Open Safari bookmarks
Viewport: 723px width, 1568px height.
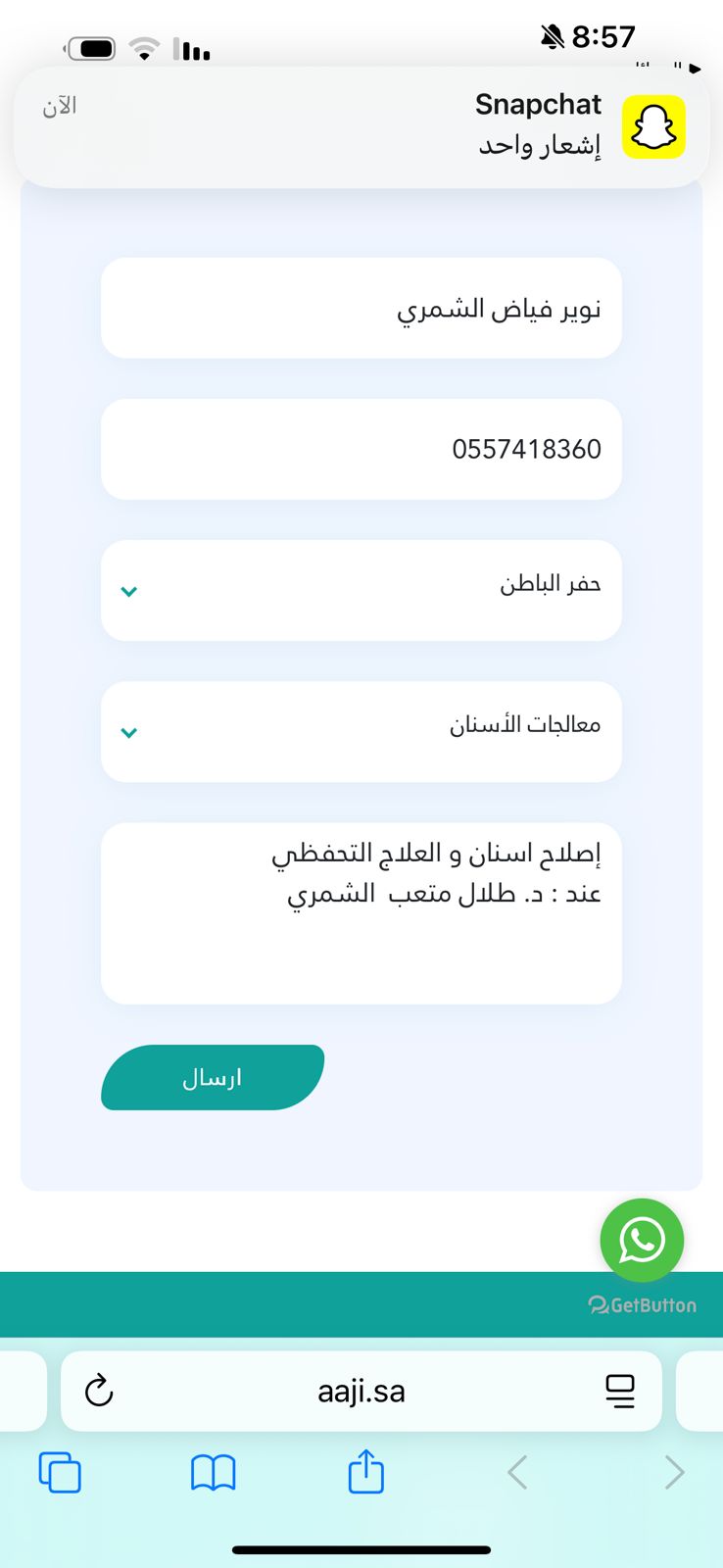tap(213, 1472)
